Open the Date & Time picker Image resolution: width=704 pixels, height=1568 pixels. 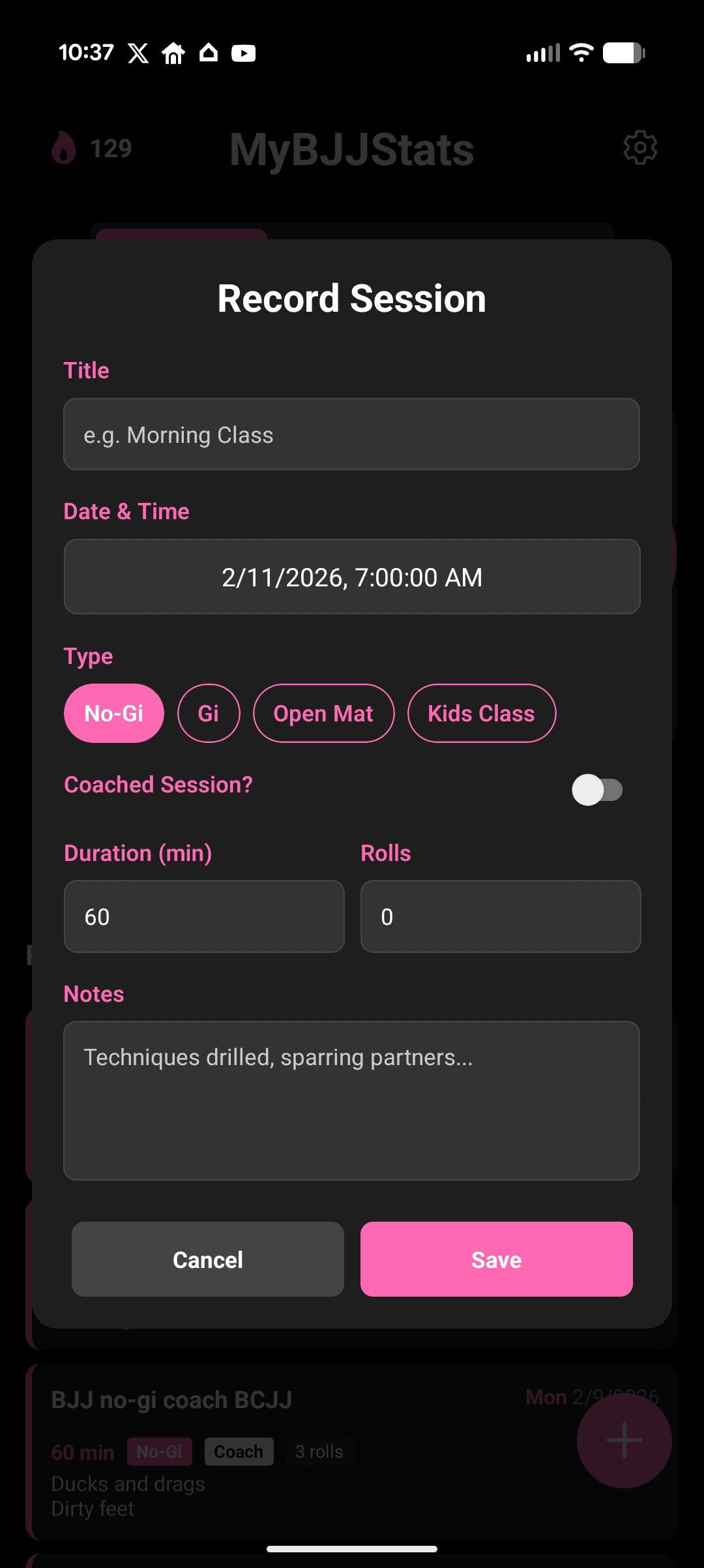pos(351,577)
